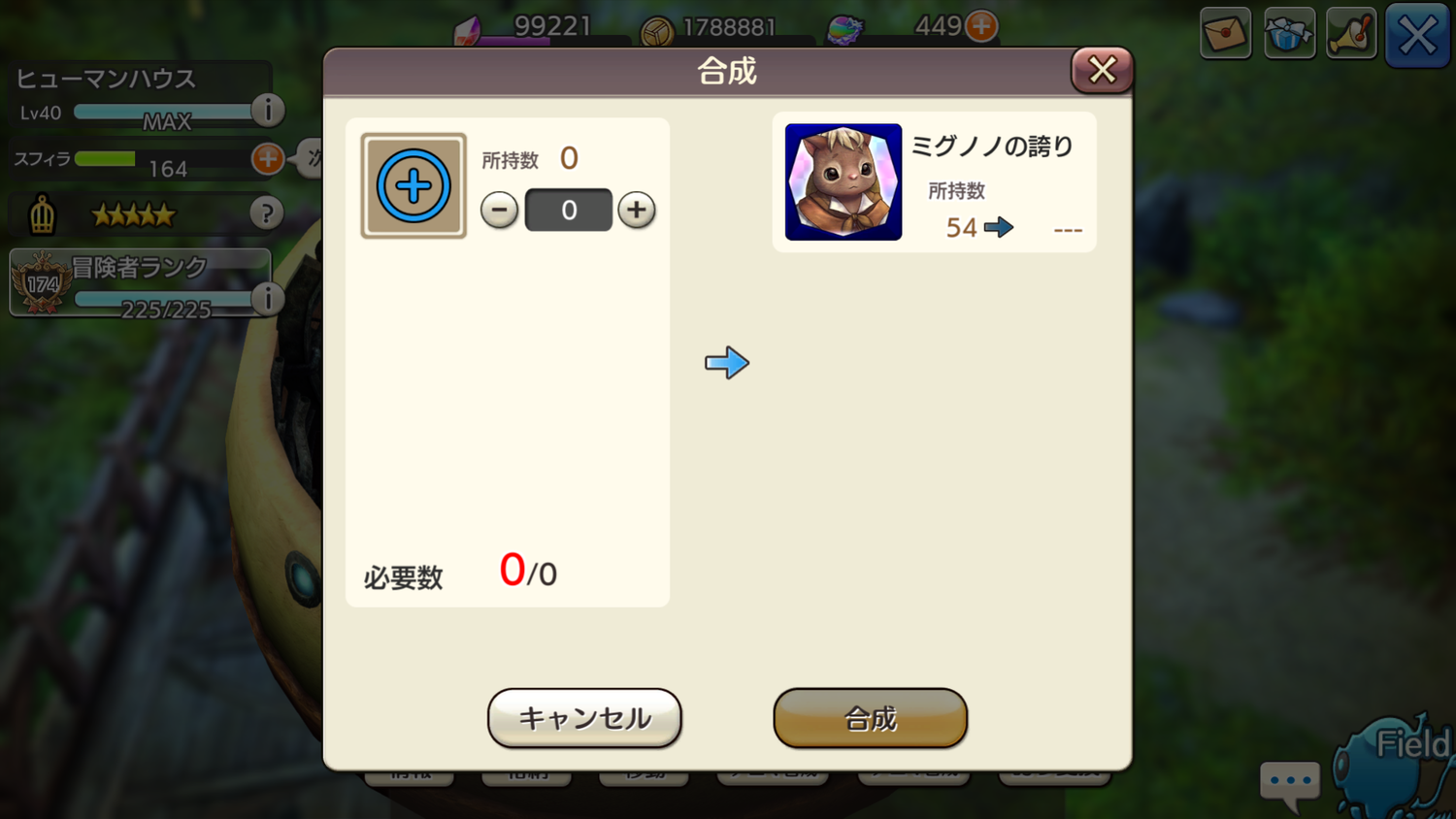Confirm with the gold 合成 button
Viewport: 1456px width, 819px height.
coord(870,718)
